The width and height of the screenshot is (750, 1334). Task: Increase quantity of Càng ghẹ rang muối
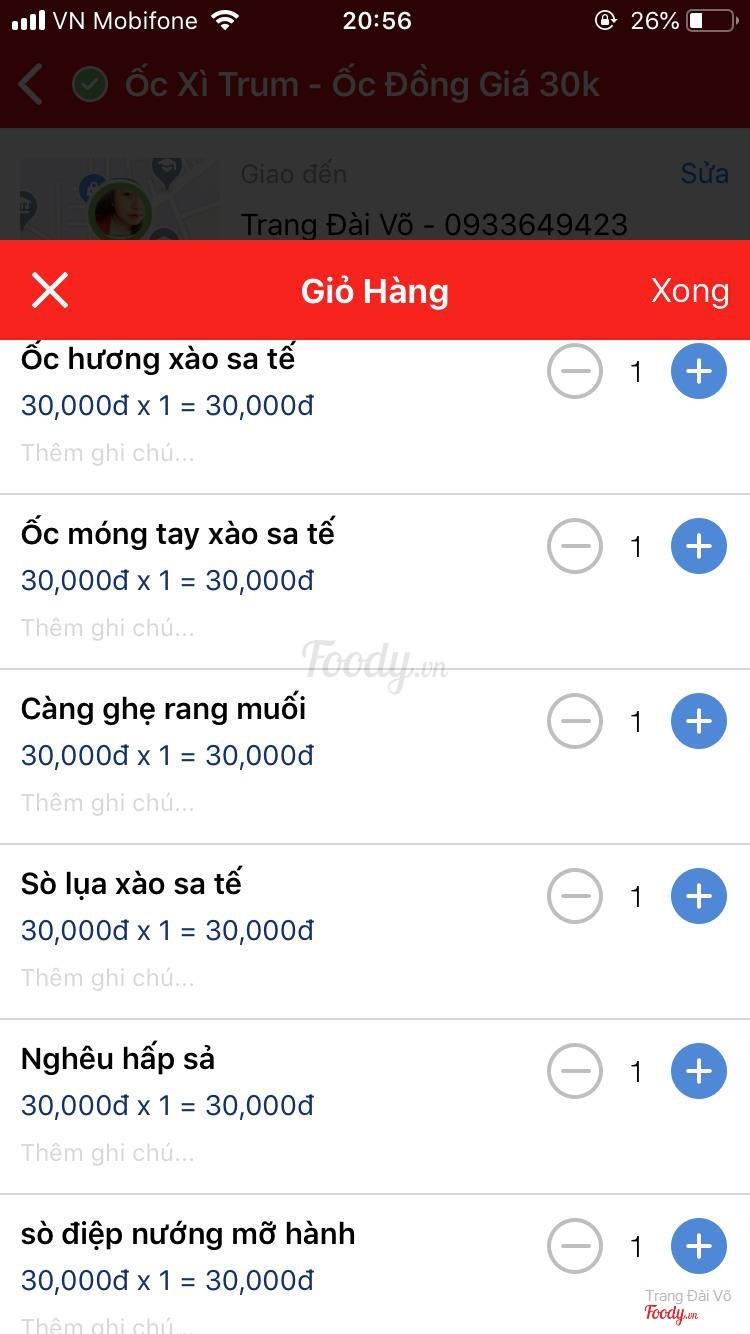click(698, 721)
